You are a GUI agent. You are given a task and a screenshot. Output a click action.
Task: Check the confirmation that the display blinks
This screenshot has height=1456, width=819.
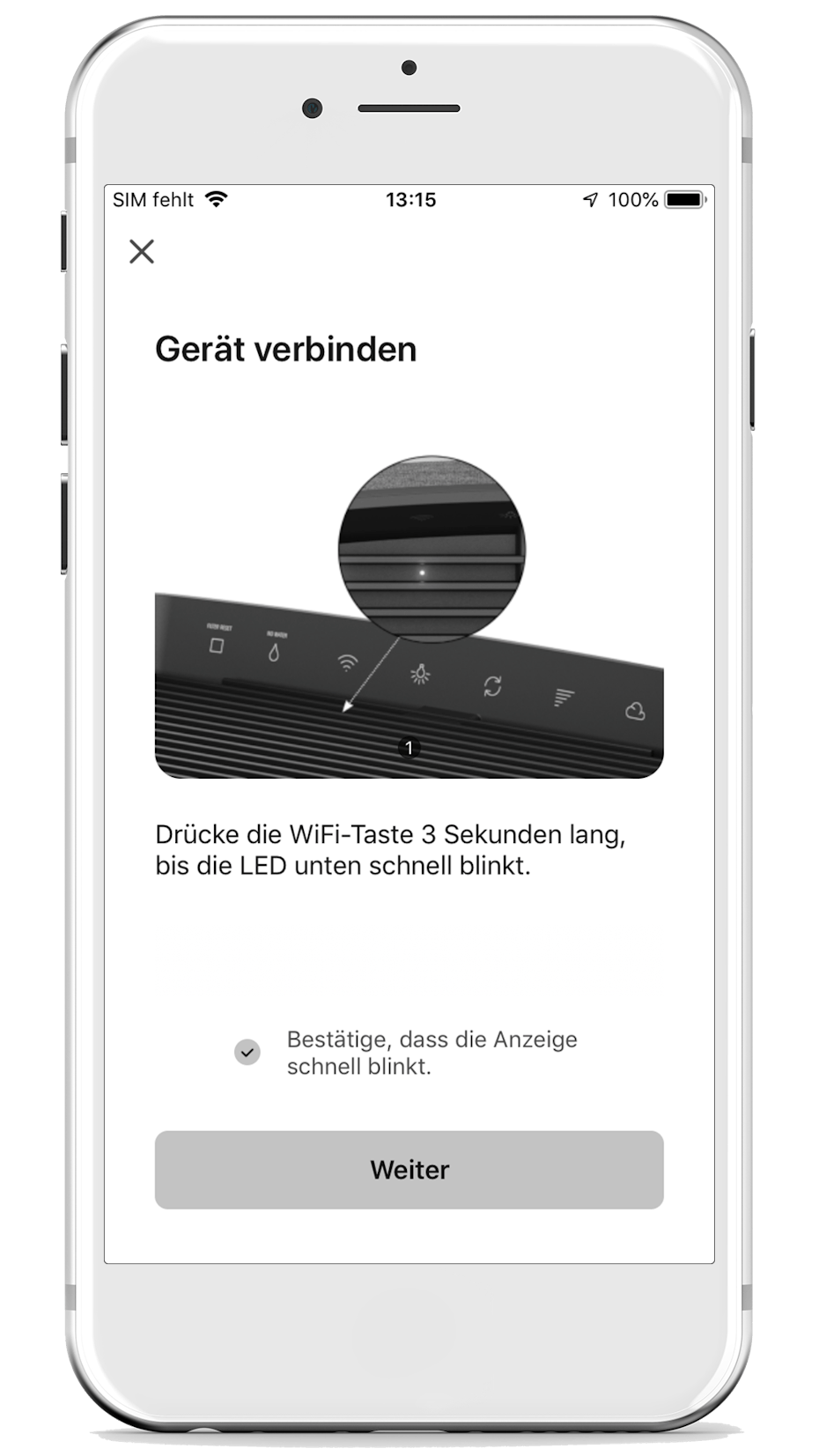pyautogui.click(x=247, y=1052)
